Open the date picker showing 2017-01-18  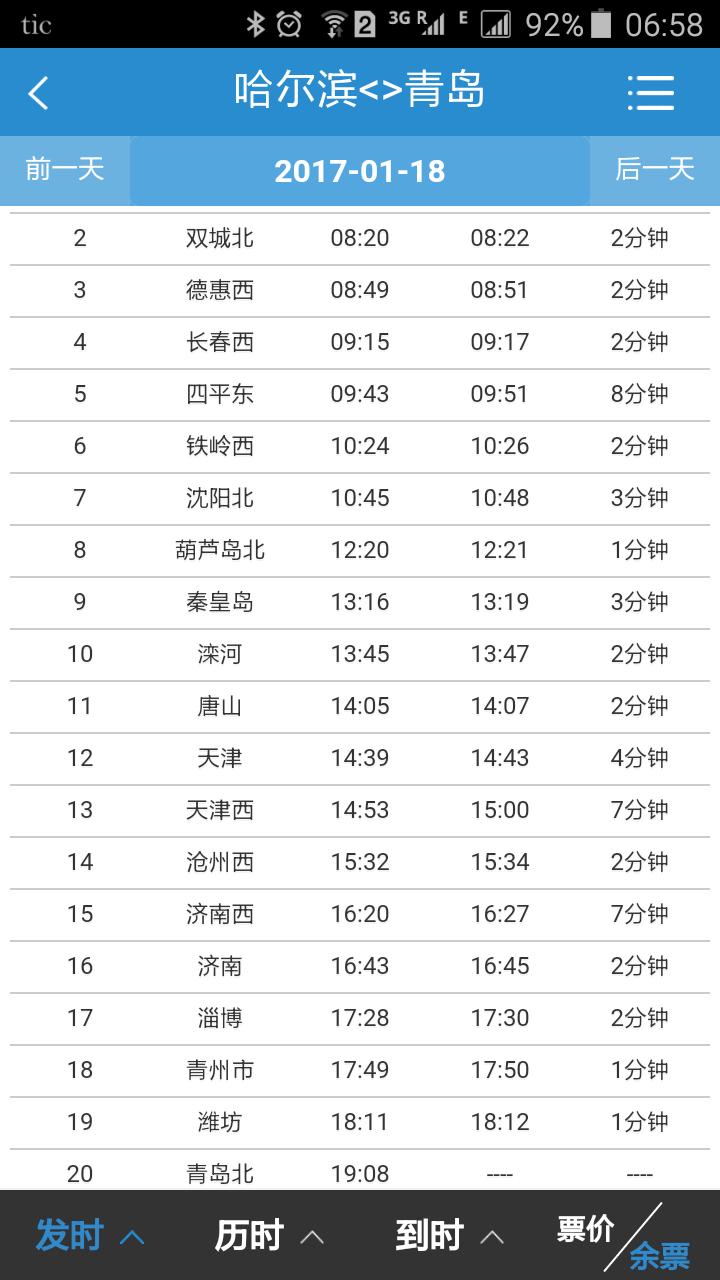pyautogui.click(x=360, y=171)
